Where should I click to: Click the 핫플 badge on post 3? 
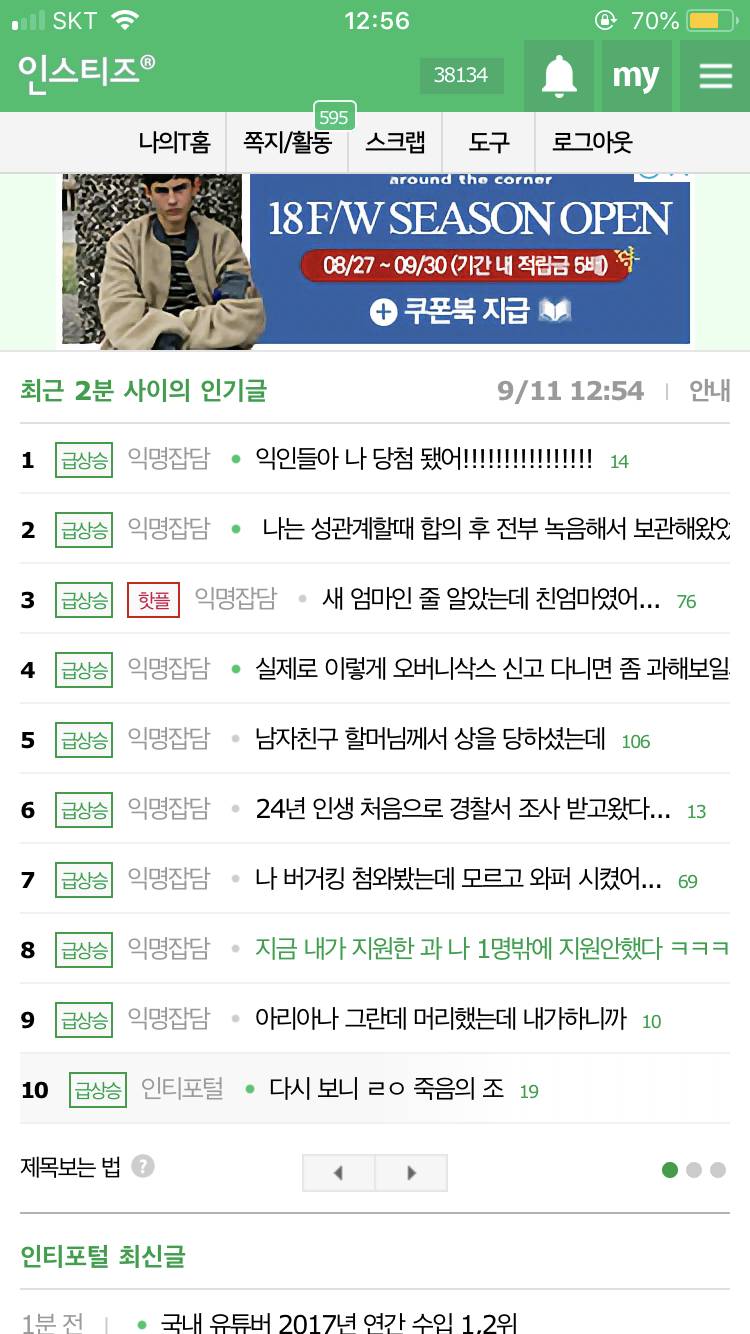(x=152, y=601)
